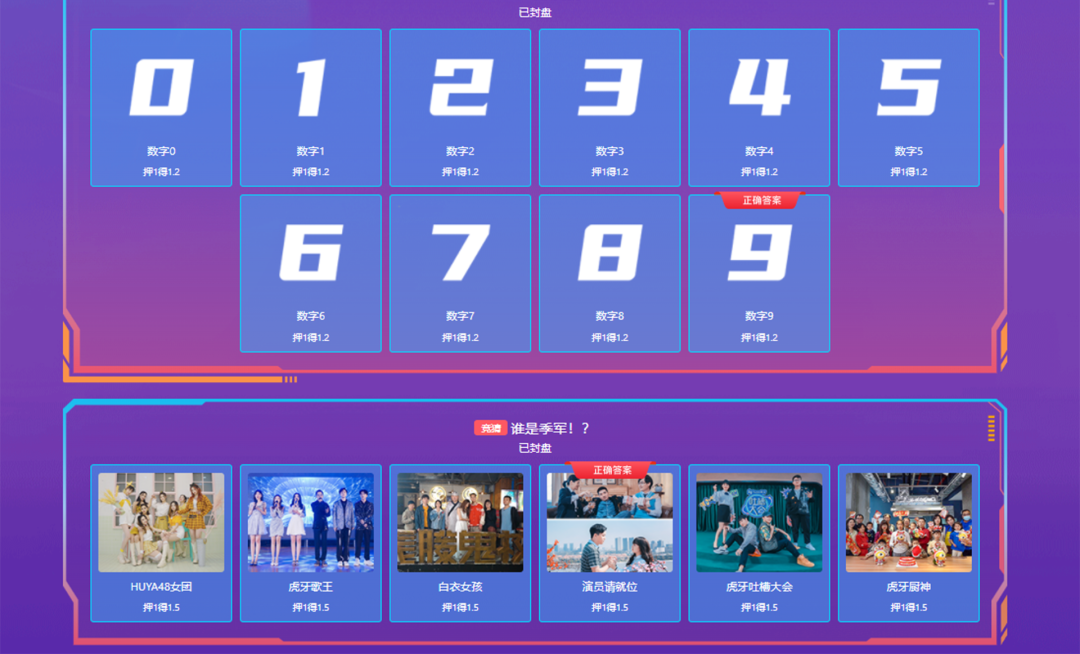Image resolution: width=1080 pixels, height=654 pixels.
Task: Select the 虎牙吐槽大会 card
Action: pos(759,542)
